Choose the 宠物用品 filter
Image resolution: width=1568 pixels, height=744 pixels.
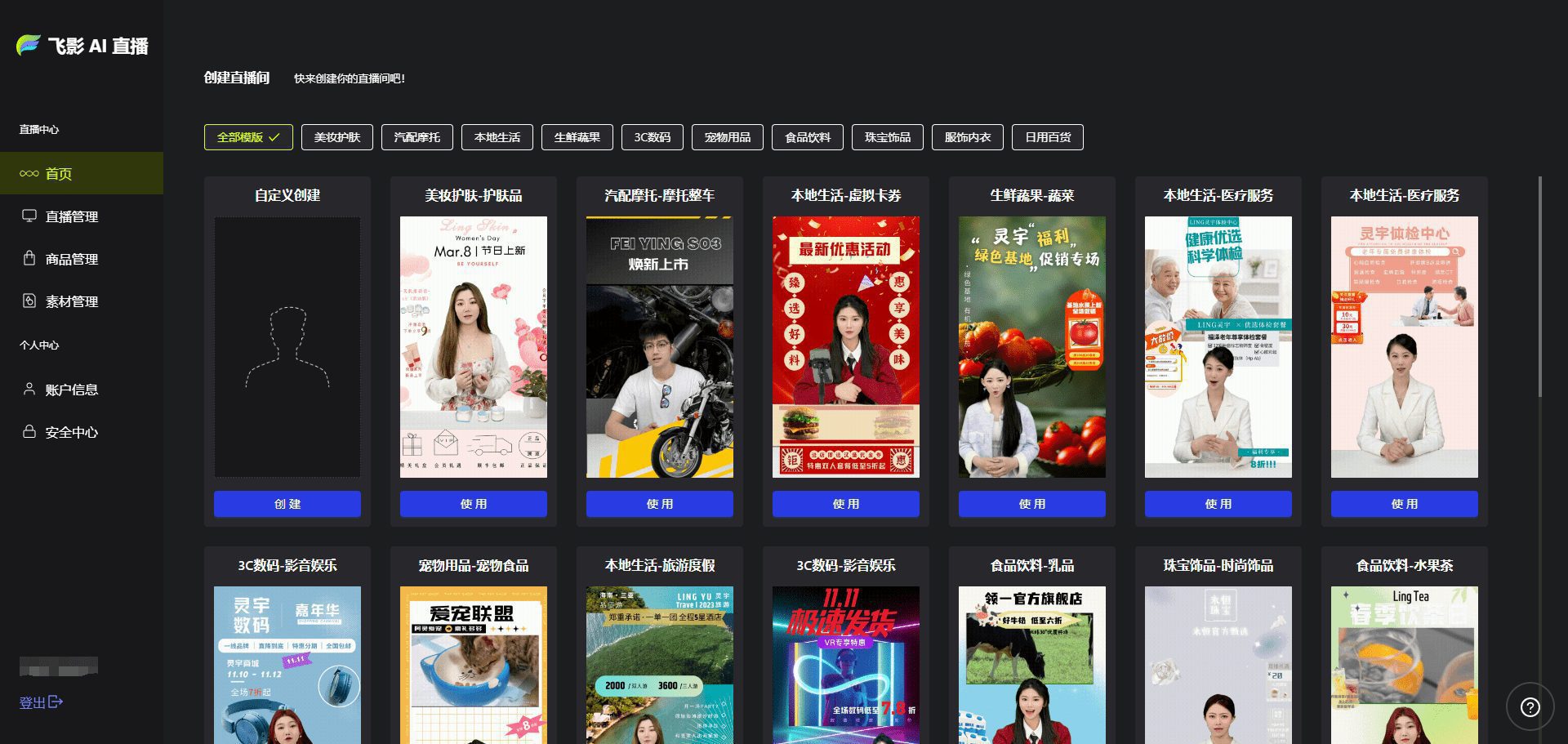coord(727,137)
